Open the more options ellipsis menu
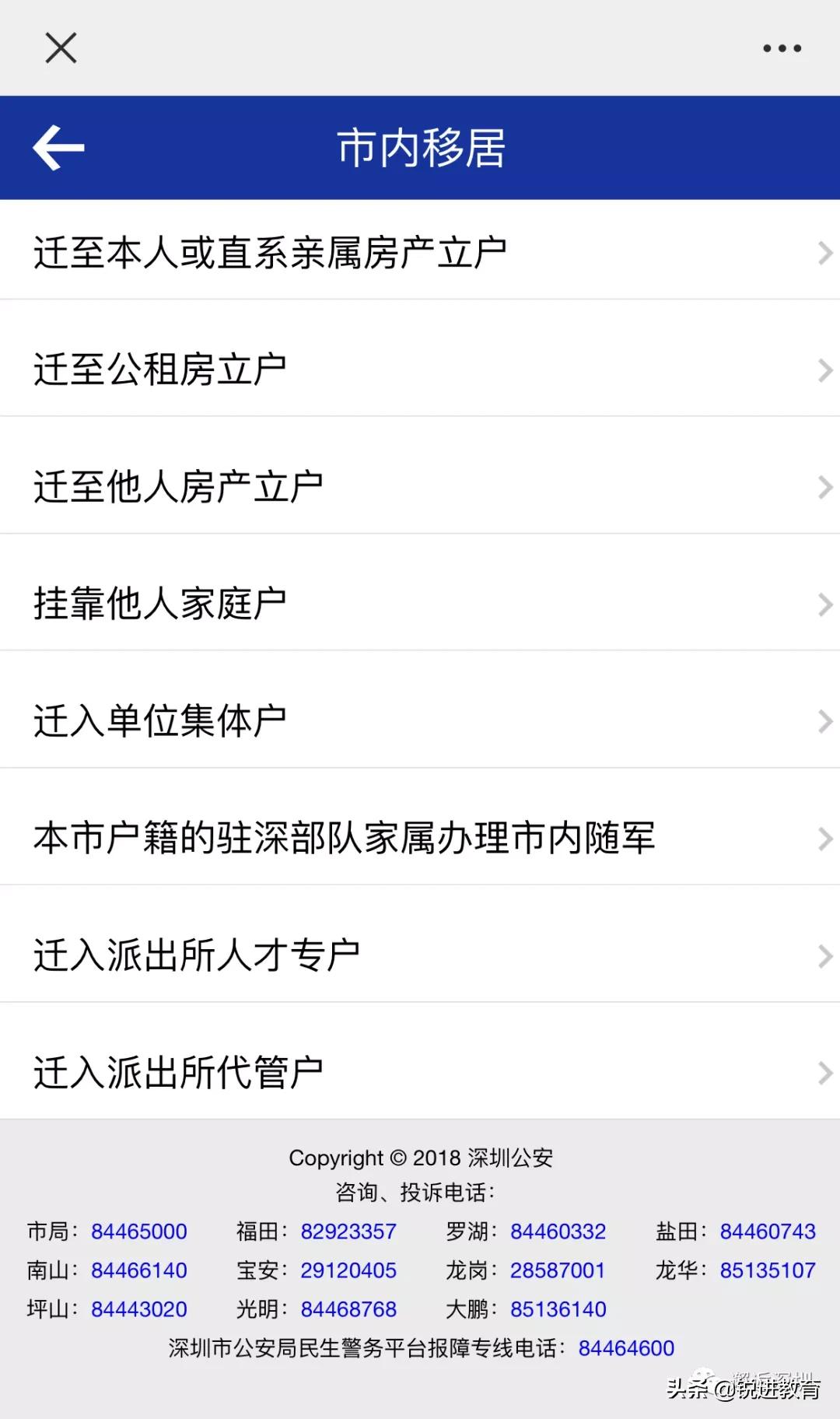This screenshot has height=1419, width=840. click(x=781, y=47)
